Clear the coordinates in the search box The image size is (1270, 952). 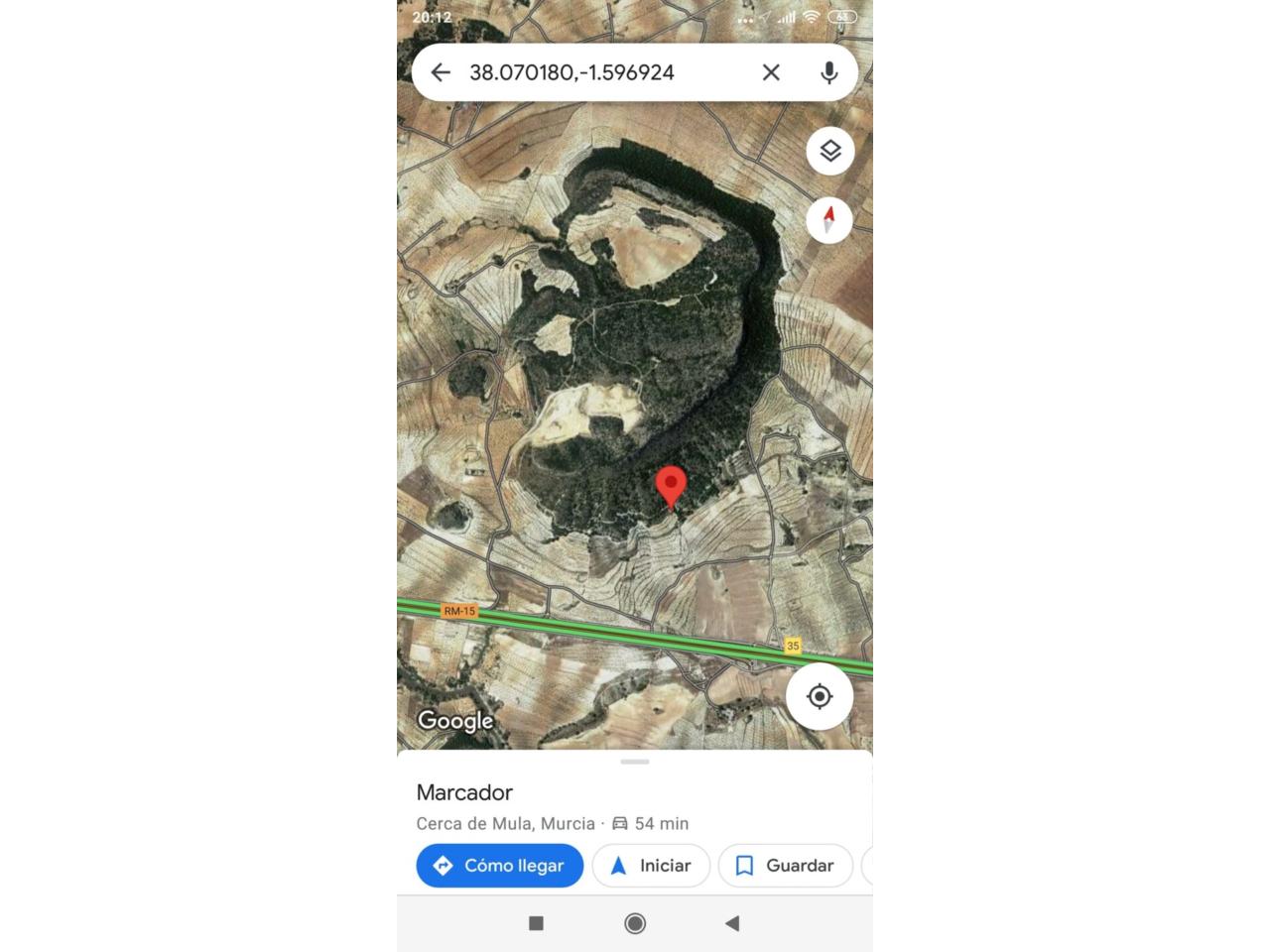pyautogui.click(x=771, y=72)
